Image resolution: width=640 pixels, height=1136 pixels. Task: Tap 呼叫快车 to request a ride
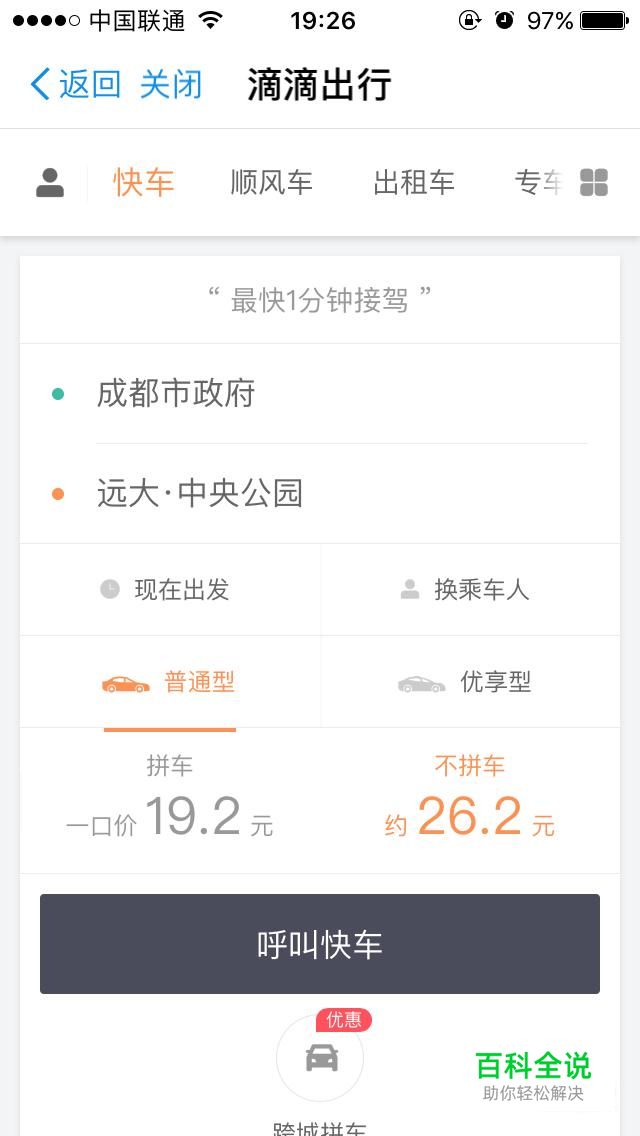point(320,944)
